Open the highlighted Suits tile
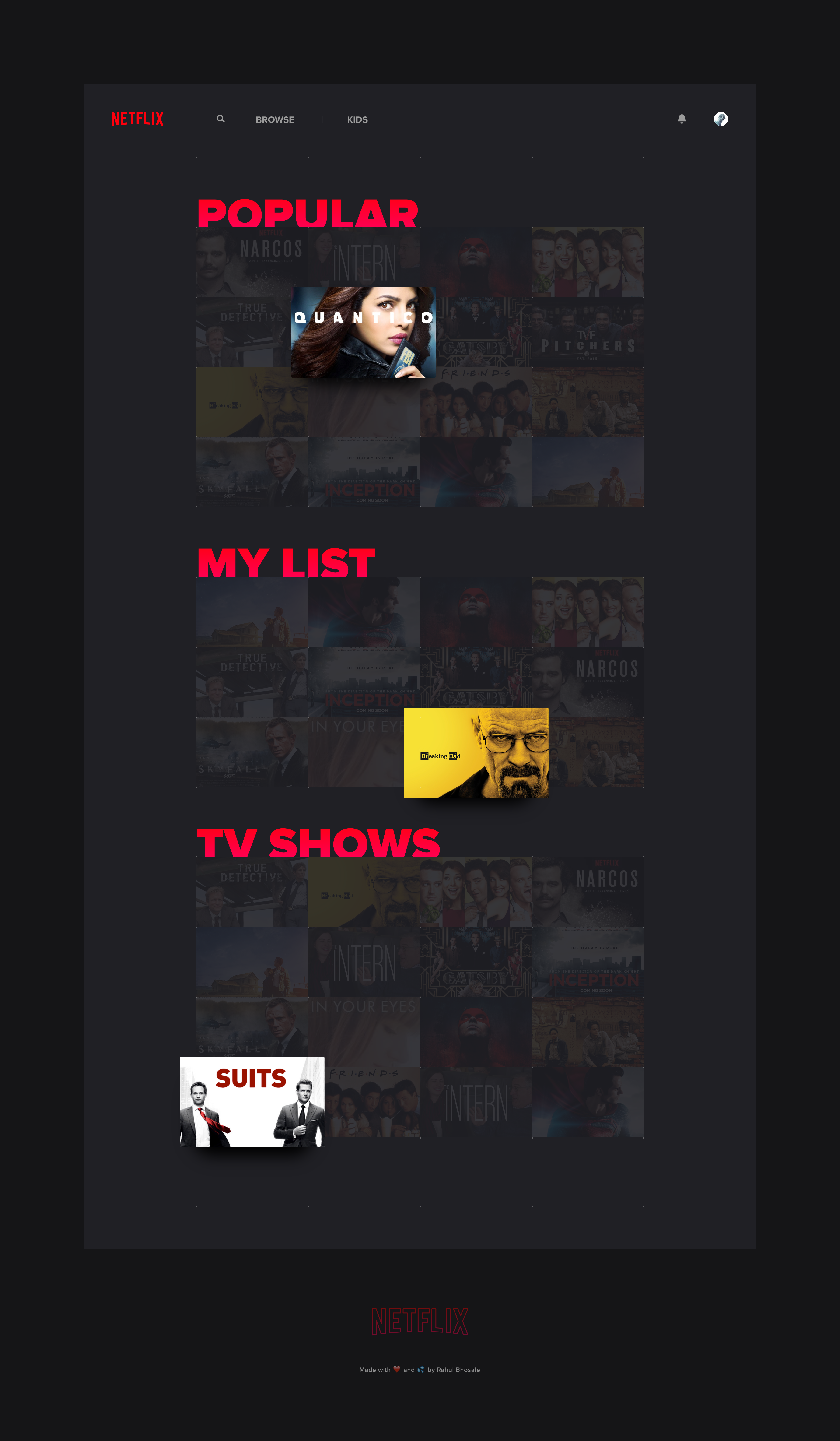Image resolution: width=840 pixels, height=1441 pixels. tap(252, 1102)
